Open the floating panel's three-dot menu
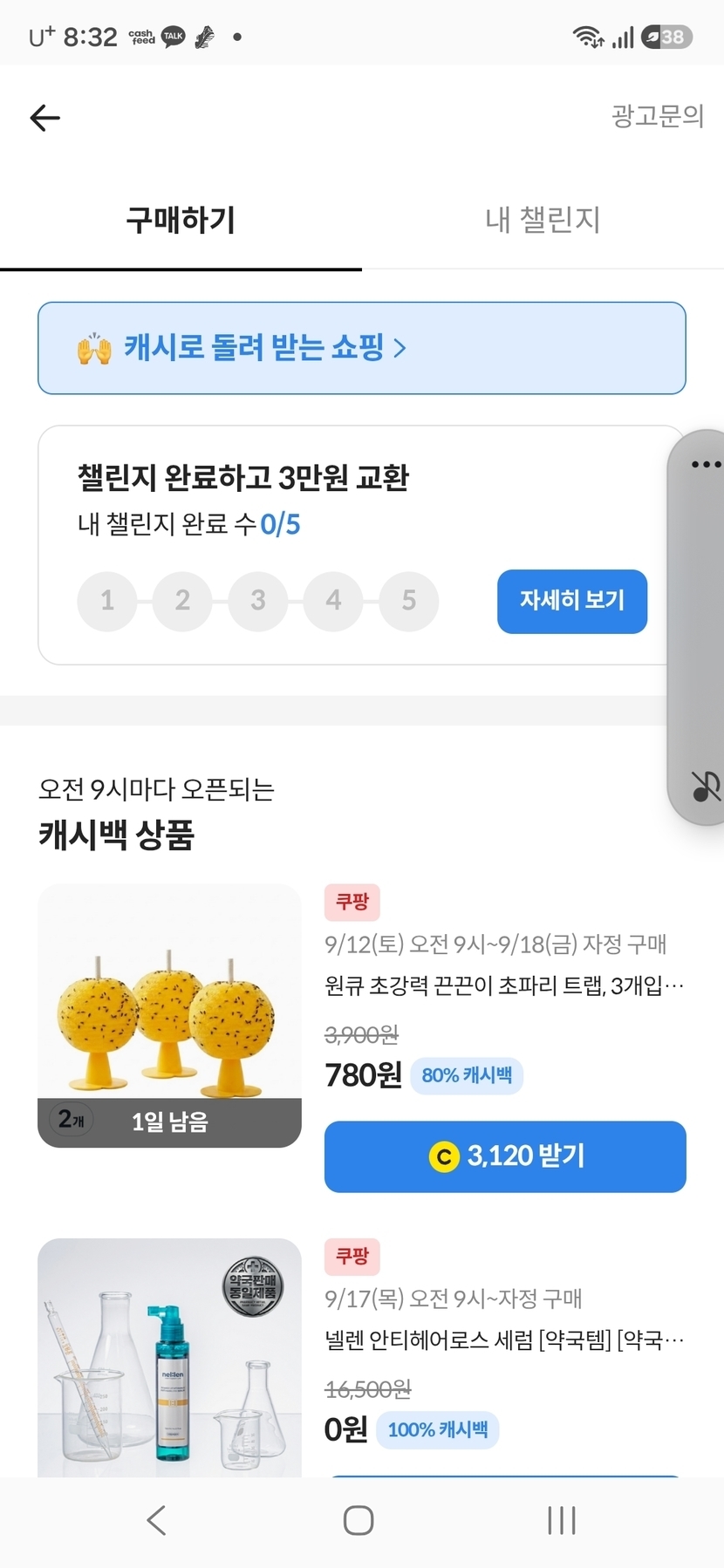This screenshot has width=724, height=1568. [705, 464]
